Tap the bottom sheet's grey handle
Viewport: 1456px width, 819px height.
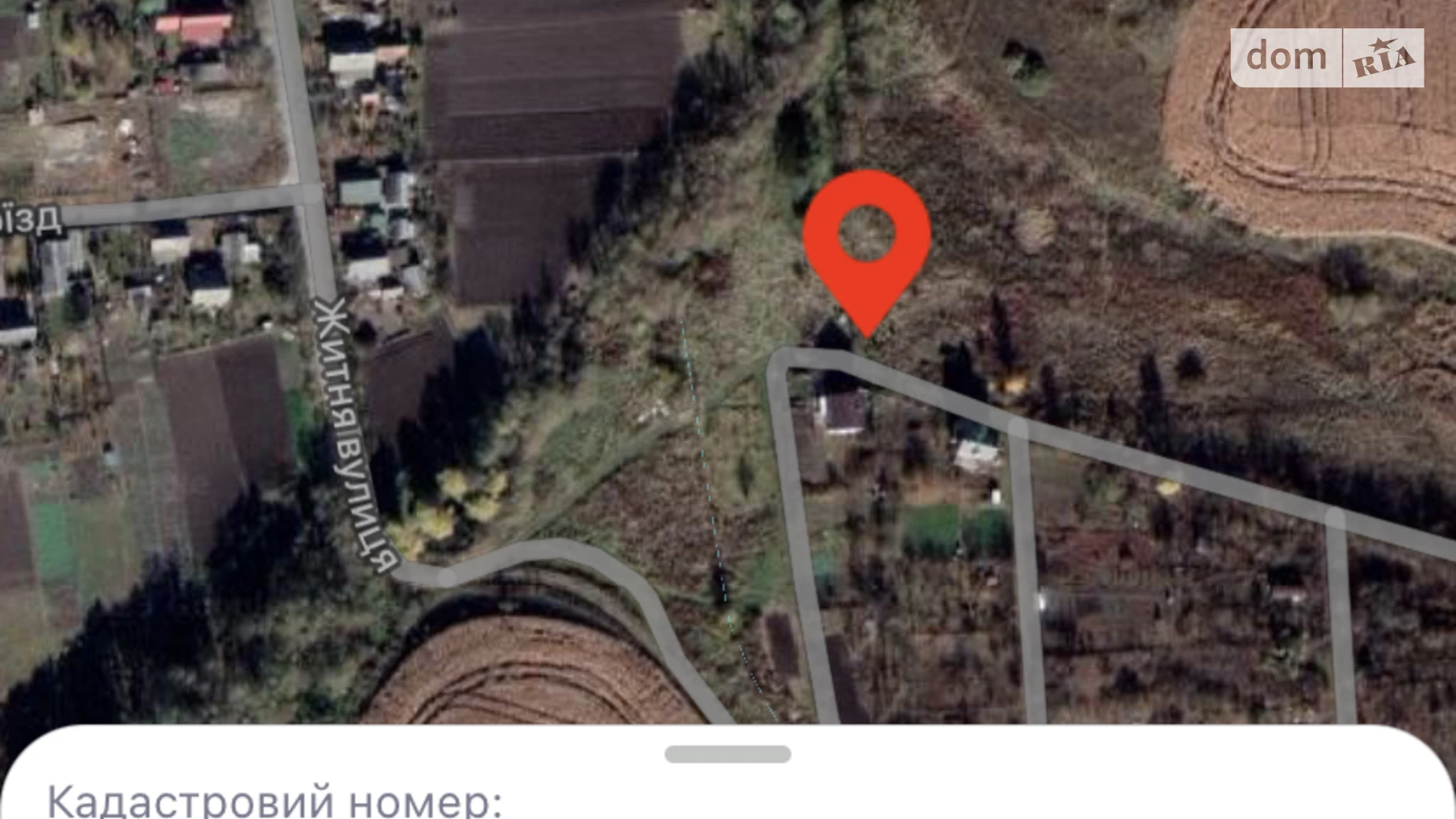[x=727, y=754]
